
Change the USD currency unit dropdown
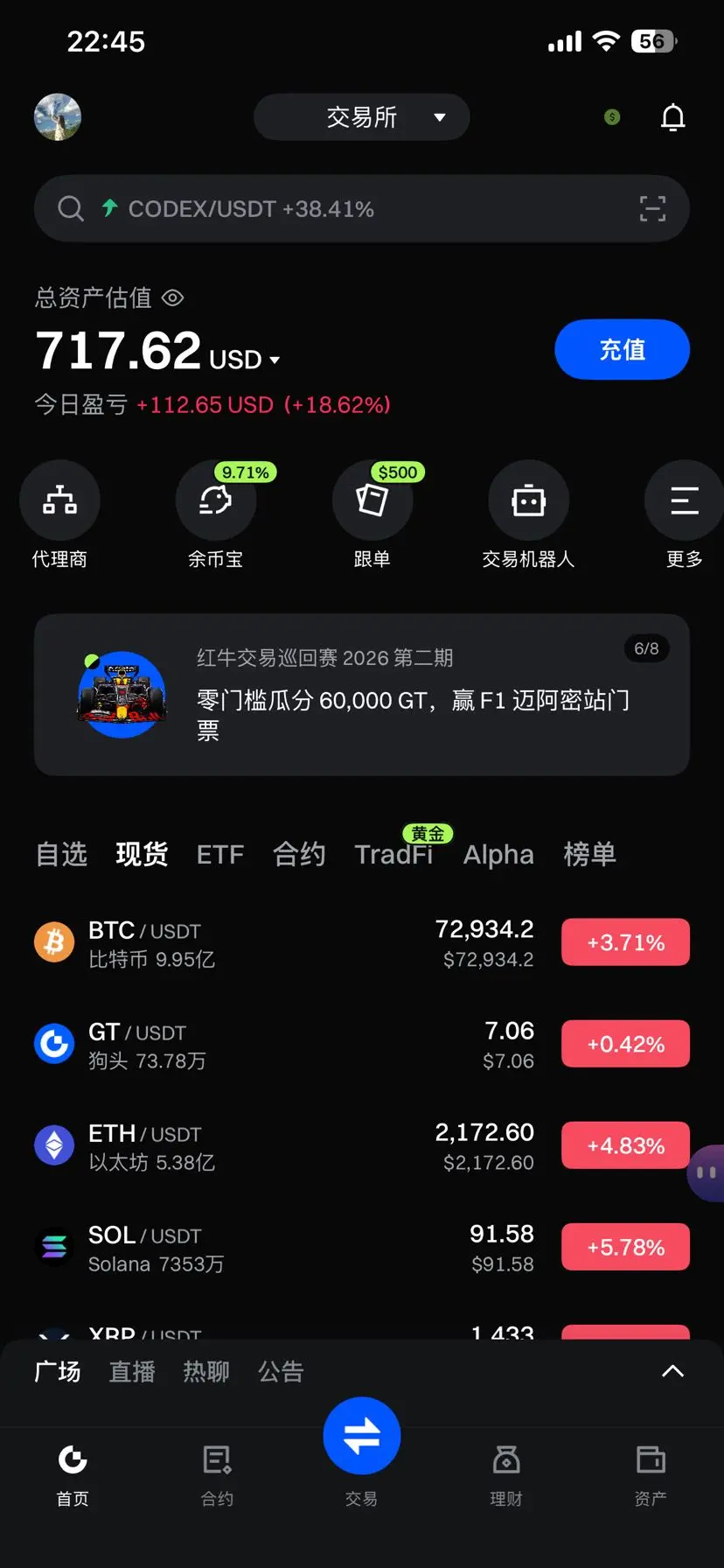click(245, 360)
